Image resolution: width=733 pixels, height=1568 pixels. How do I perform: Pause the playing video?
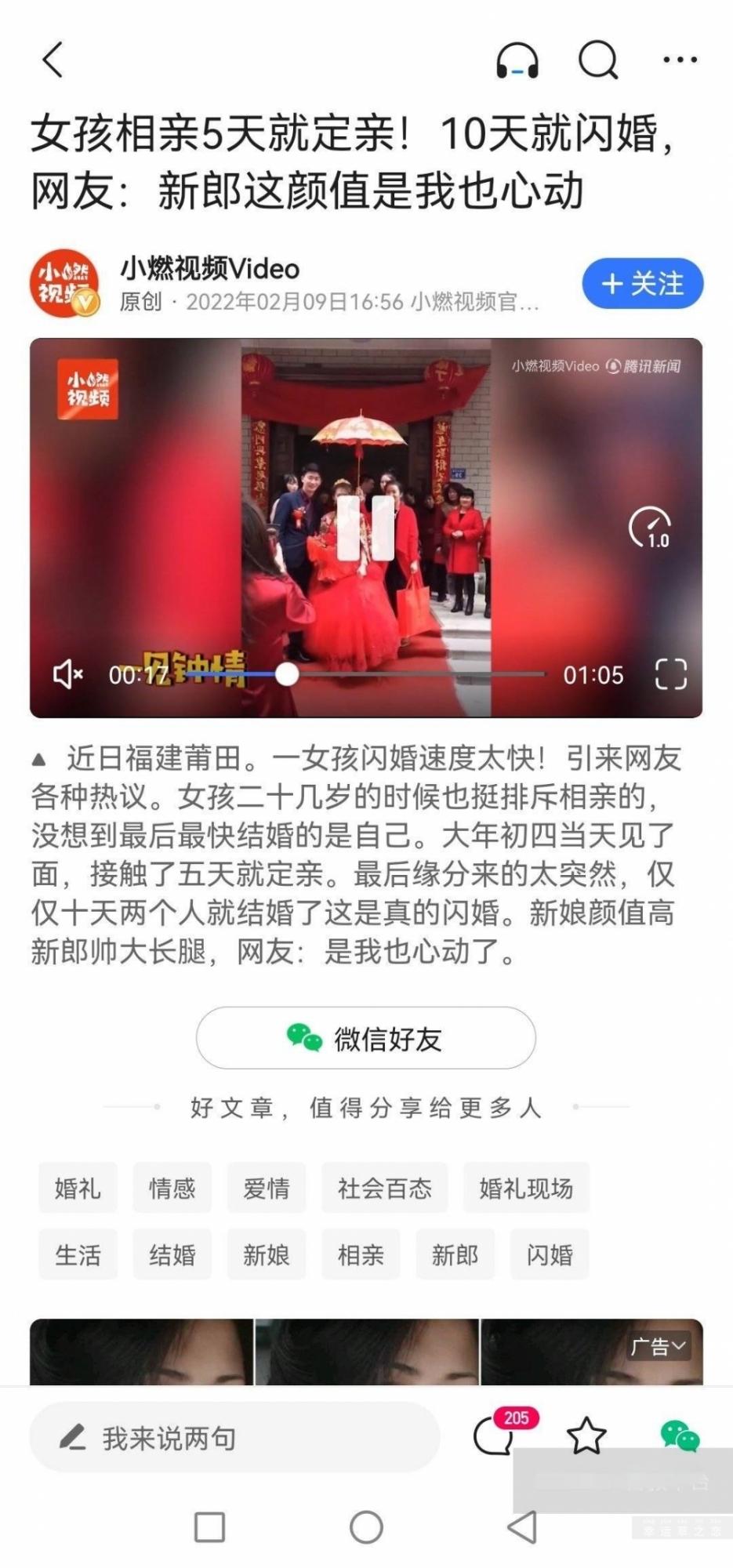pyautogui.click(x=365, y=527)
